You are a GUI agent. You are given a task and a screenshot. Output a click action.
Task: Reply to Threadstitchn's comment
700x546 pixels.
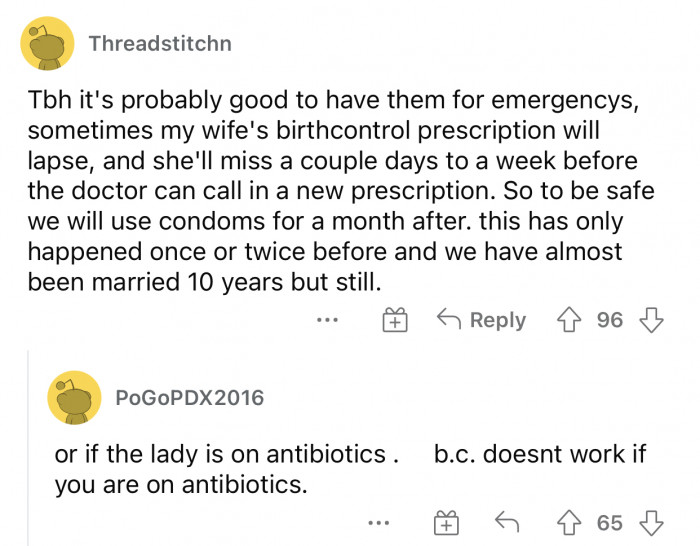[482, 320]
